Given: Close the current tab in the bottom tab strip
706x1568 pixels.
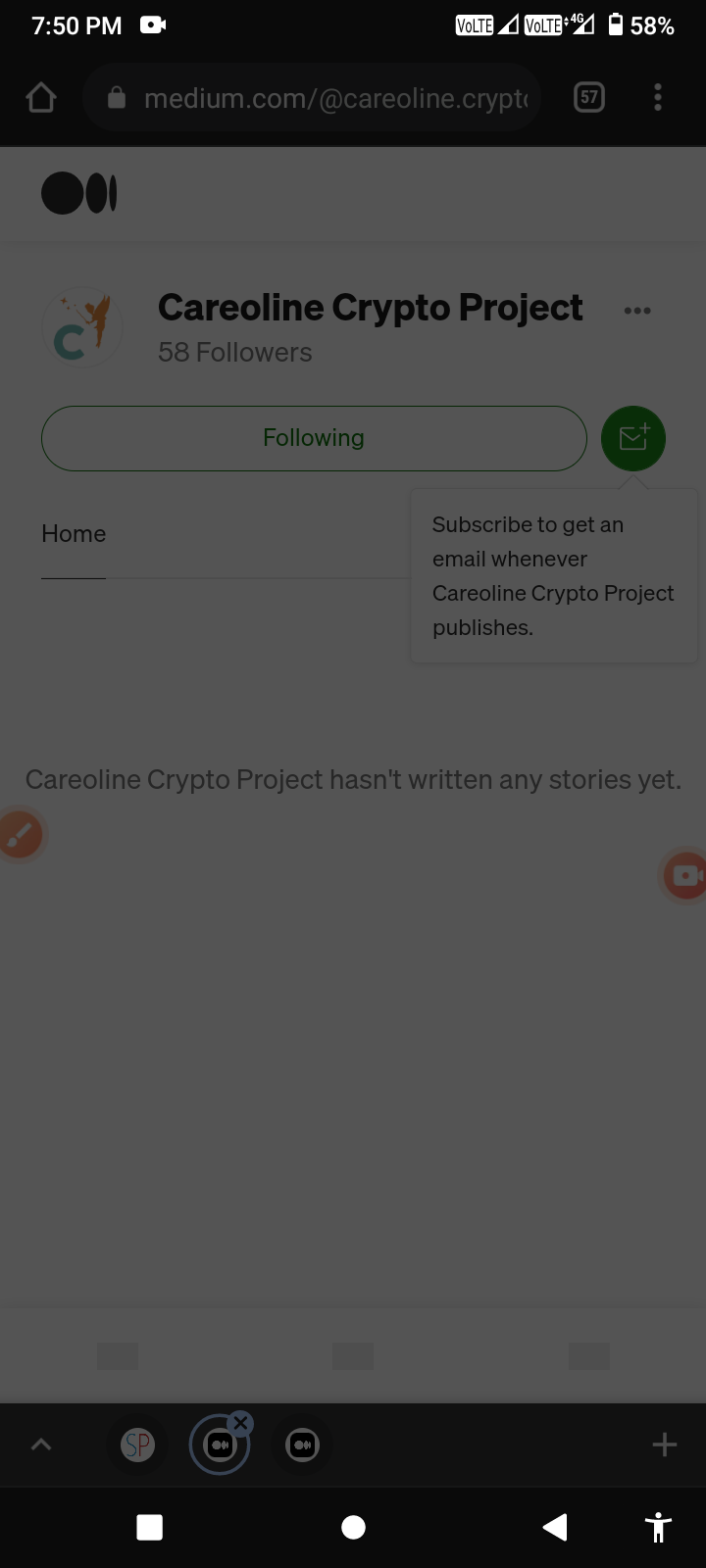Looking at the screenshot, I should point(240,1423).
